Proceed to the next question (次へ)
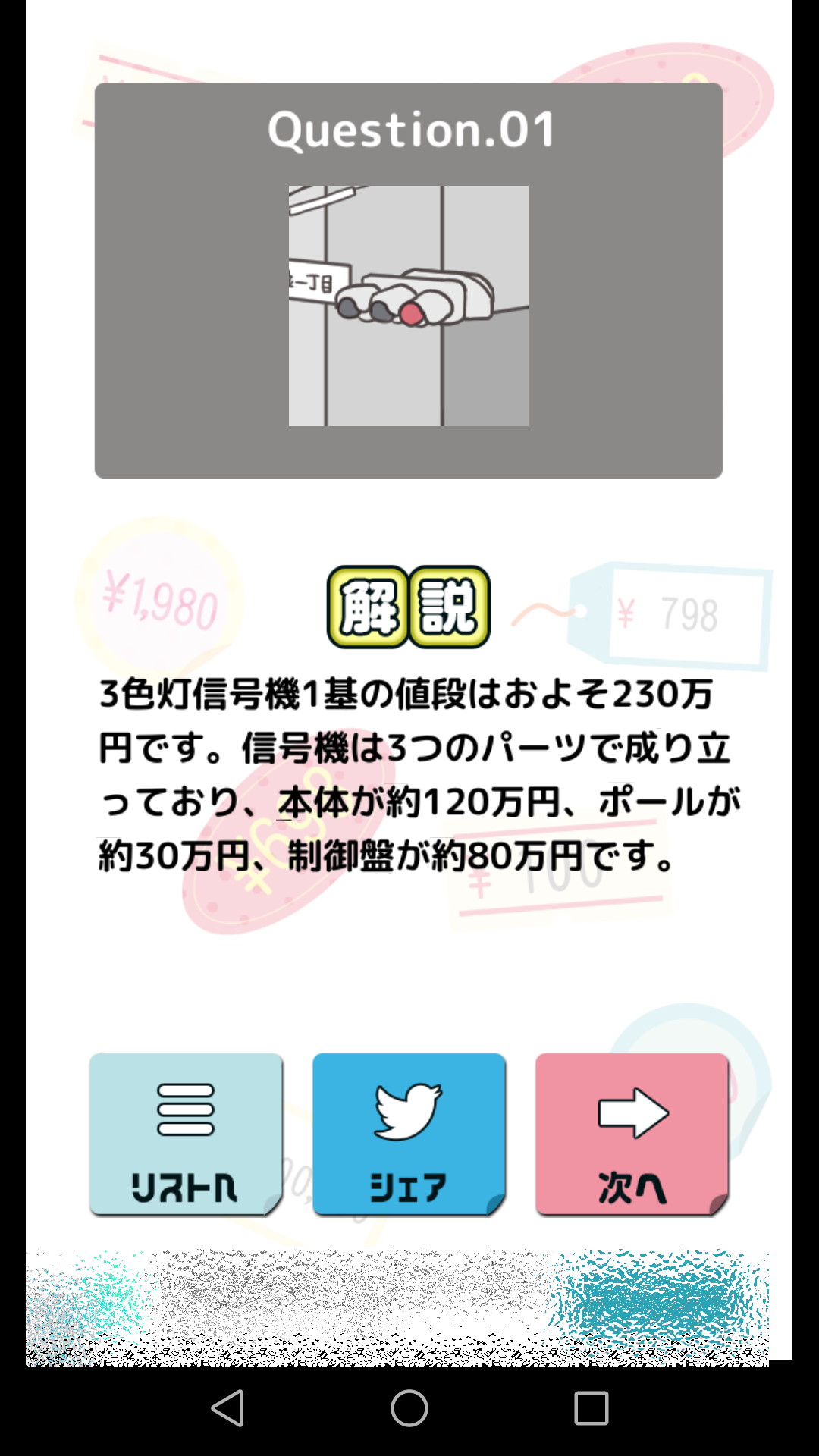Screen dimensions: 819x1456 [x=632, y=1134]
